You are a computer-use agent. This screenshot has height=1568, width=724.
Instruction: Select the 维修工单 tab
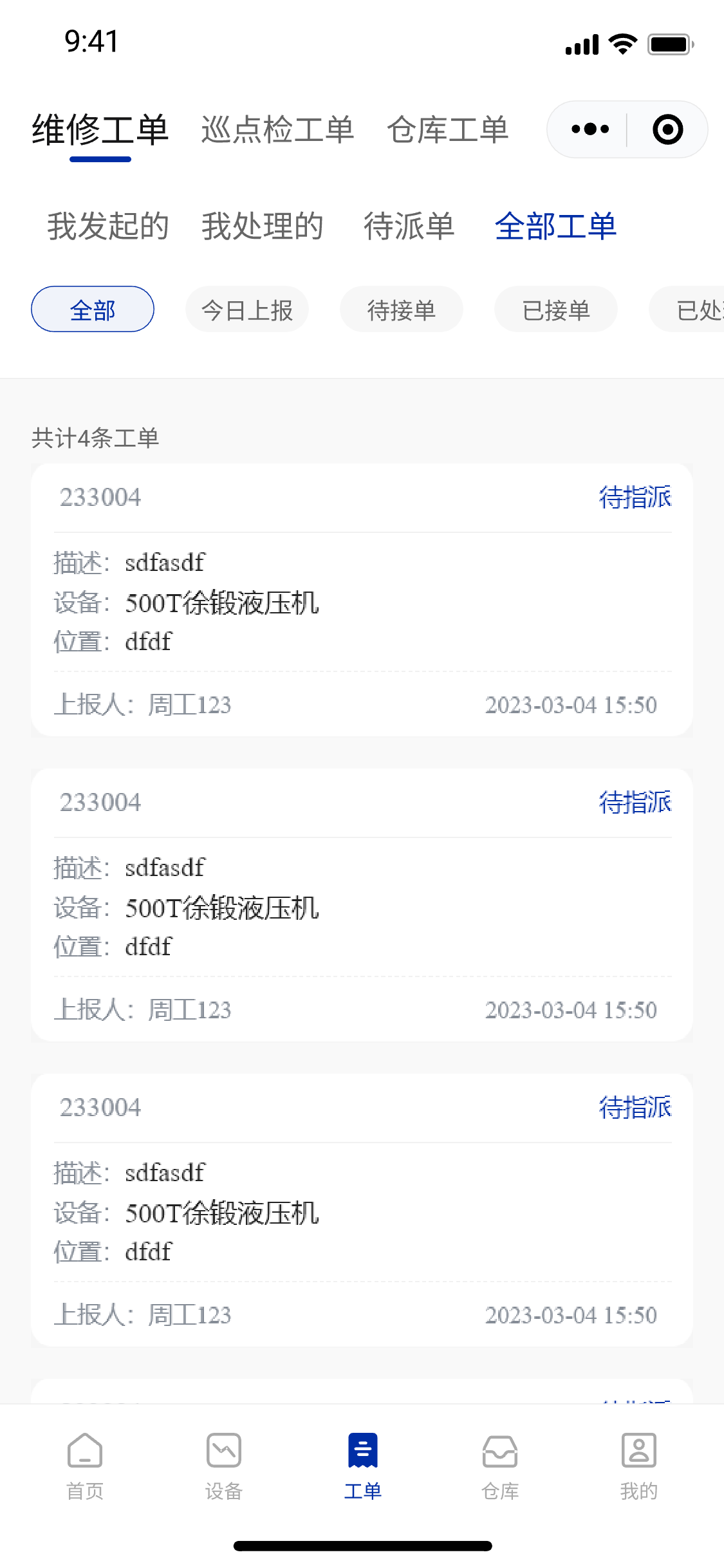(100, 130)
